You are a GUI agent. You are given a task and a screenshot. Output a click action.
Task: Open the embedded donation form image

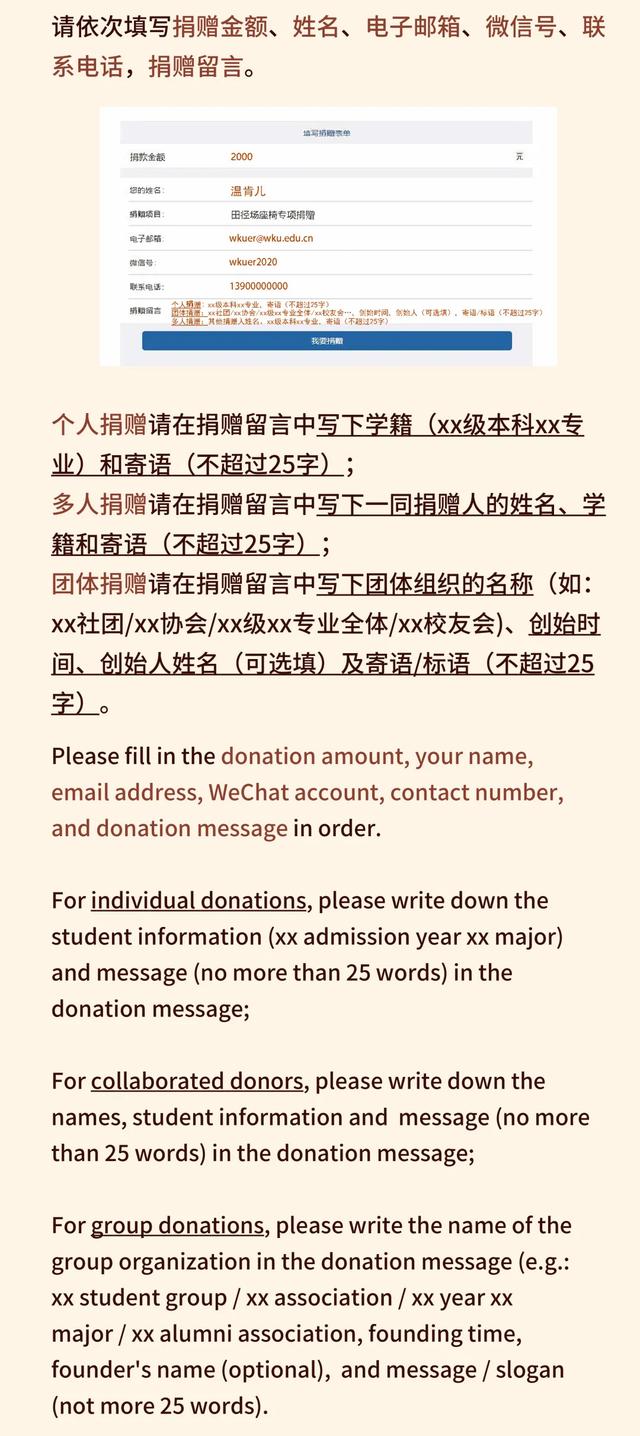328,236
